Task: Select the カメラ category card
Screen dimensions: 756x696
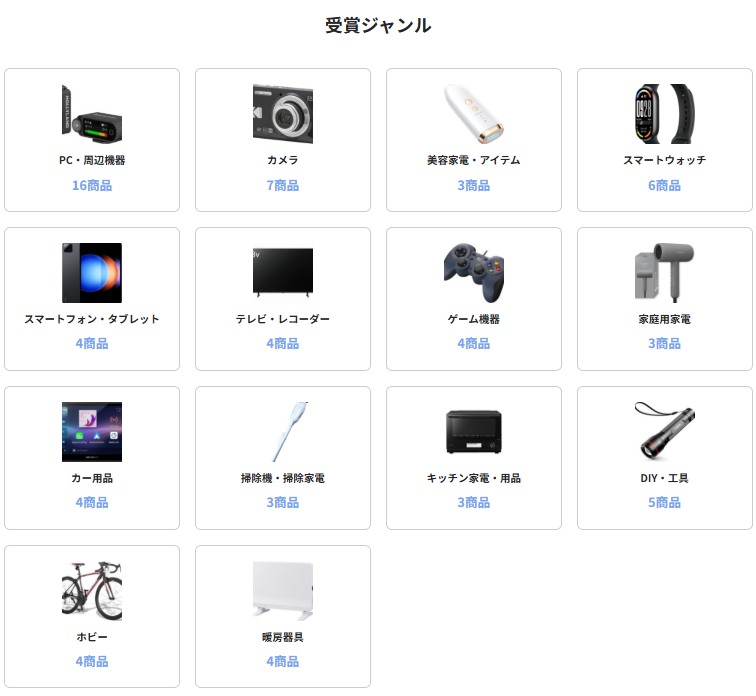Action: click(283, 140)
